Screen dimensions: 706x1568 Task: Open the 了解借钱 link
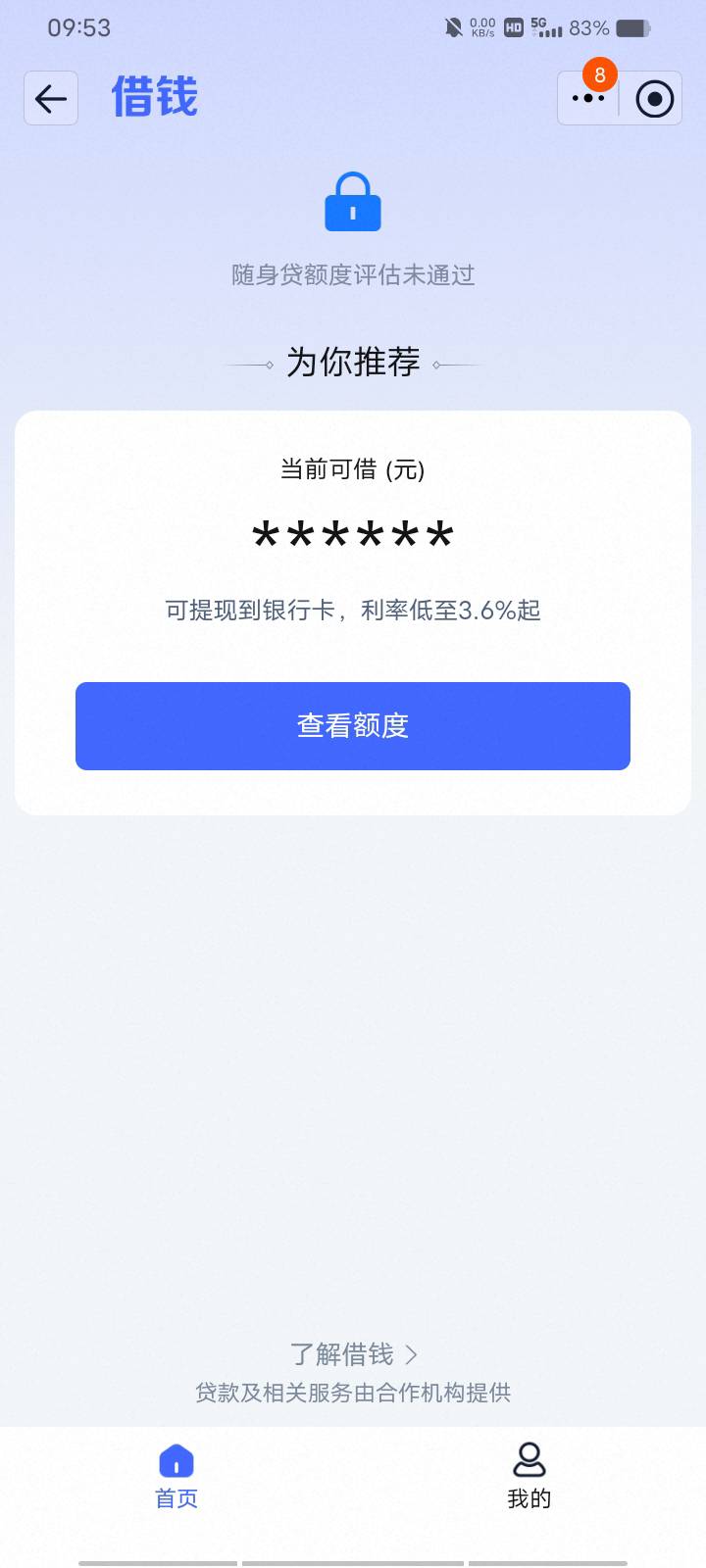(x=353, y=1354)
